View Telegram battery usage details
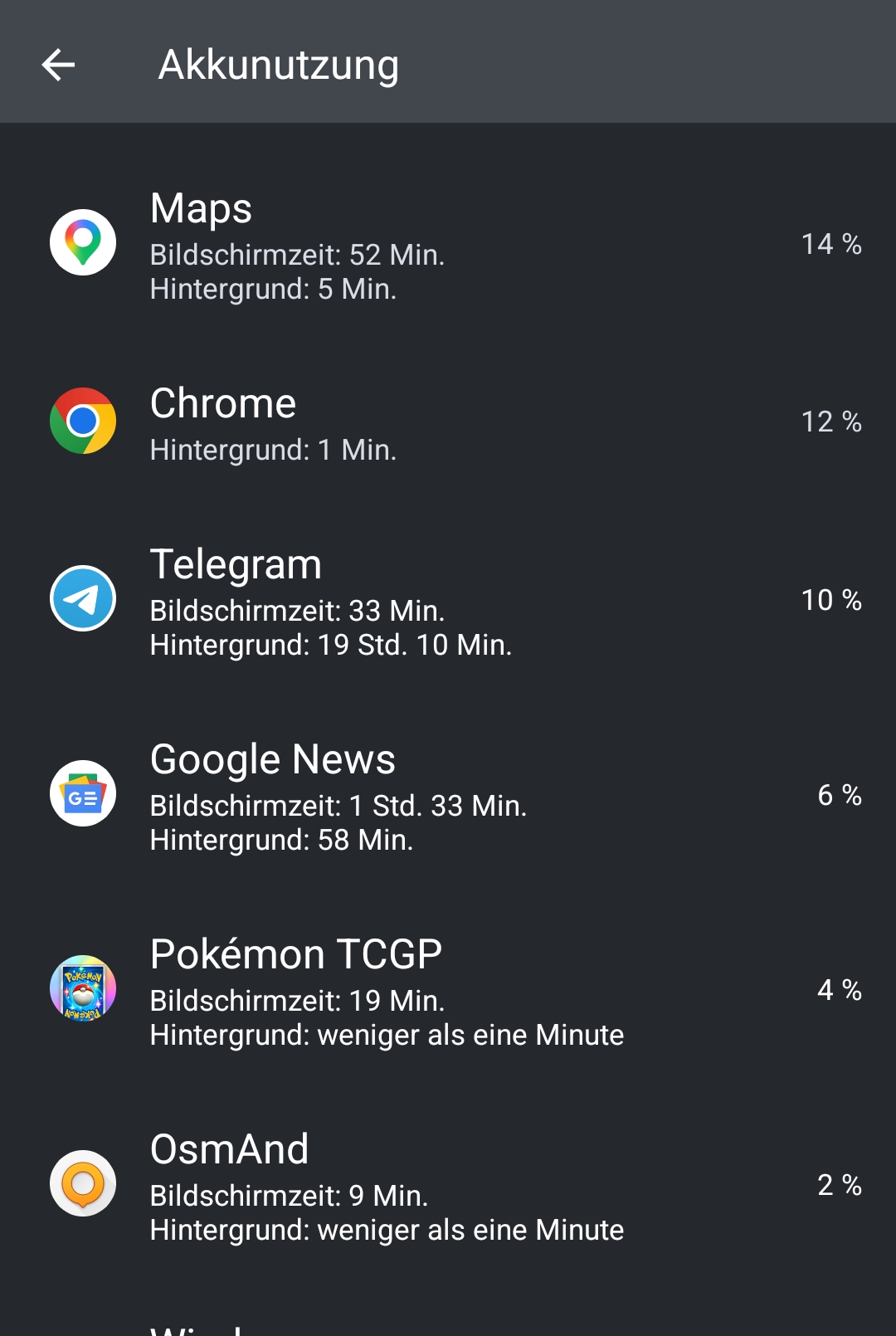Image resolution: width=896 pixels, height=1336 pixels. pos(448,600)
